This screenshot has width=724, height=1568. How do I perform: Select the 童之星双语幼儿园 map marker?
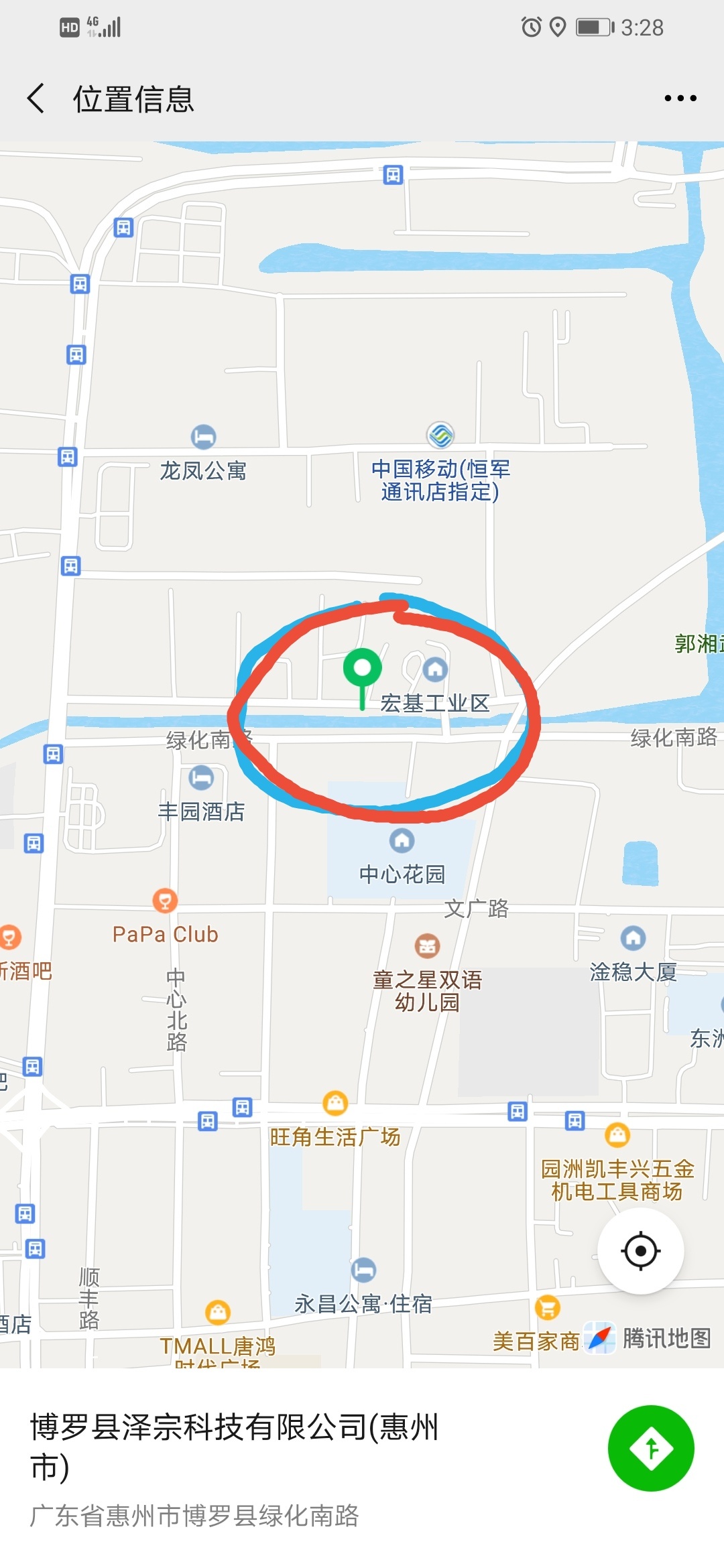pyautogui.click(x=427, y=946)
